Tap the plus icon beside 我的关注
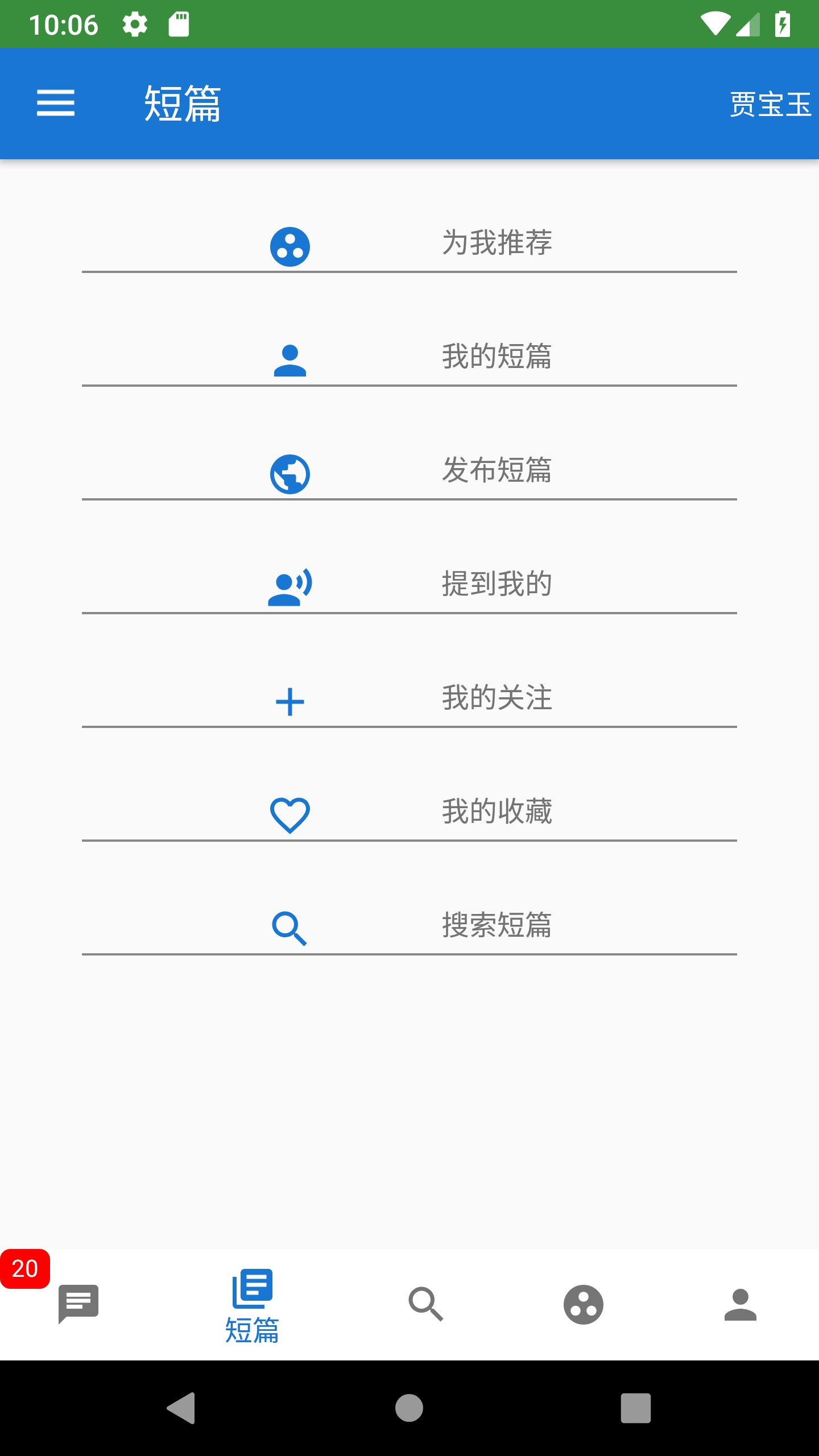Image resolution: width=819 pixels, height=1456 pixels. pyautogui.click(x=291, y=702)
